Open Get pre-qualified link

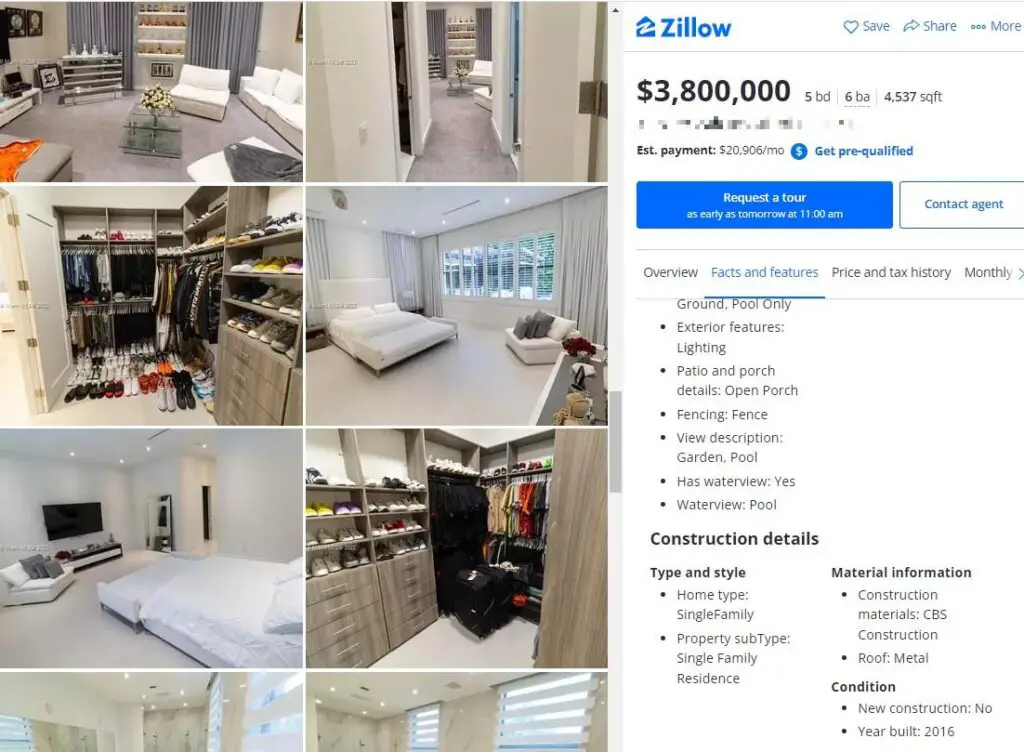coord(863,151)
